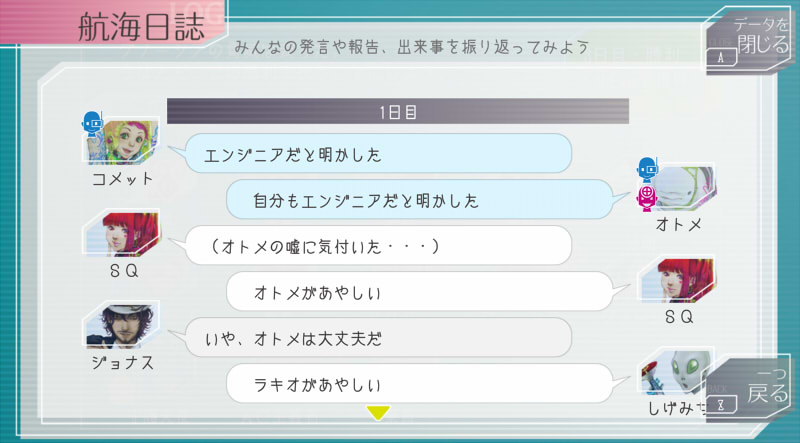Close the data screen with データを閉じる
Image resolution: width=800 pixels, height=443 pixels.
[752, 38]
